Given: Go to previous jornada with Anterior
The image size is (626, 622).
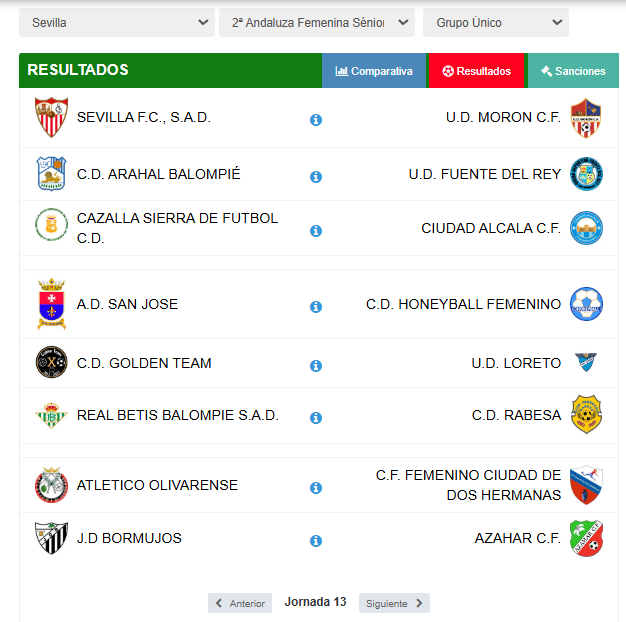Looking at the screenshot, I should [x=240, y=603].
